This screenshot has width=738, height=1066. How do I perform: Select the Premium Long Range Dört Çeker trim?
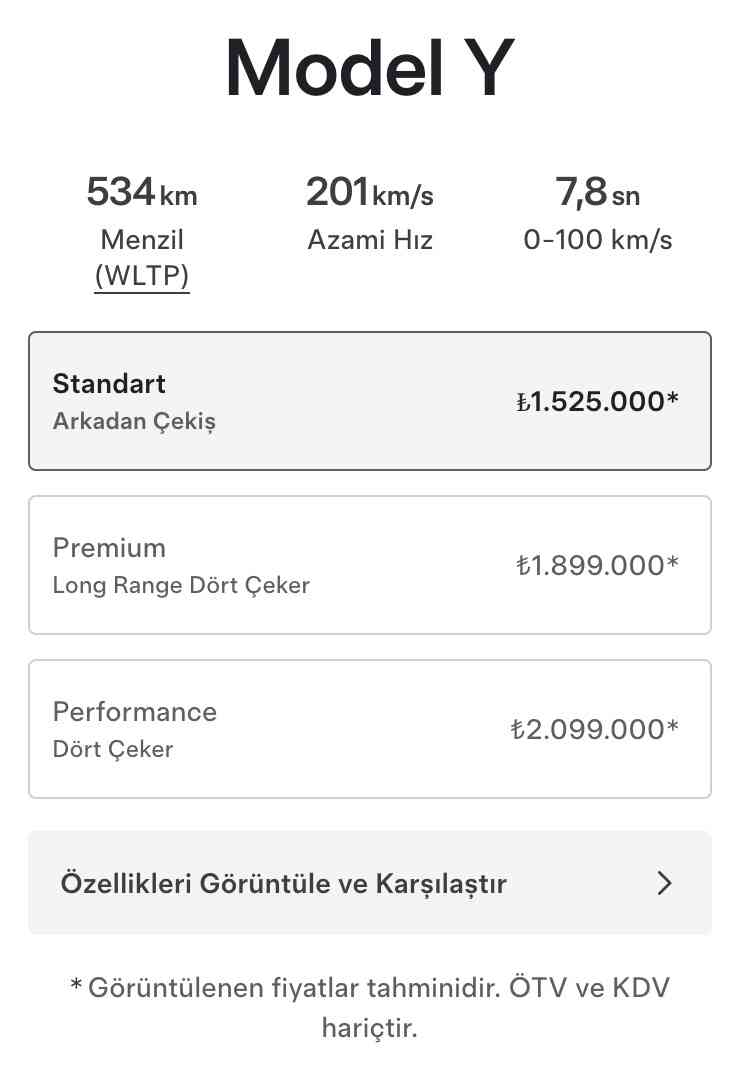[369, 564]
